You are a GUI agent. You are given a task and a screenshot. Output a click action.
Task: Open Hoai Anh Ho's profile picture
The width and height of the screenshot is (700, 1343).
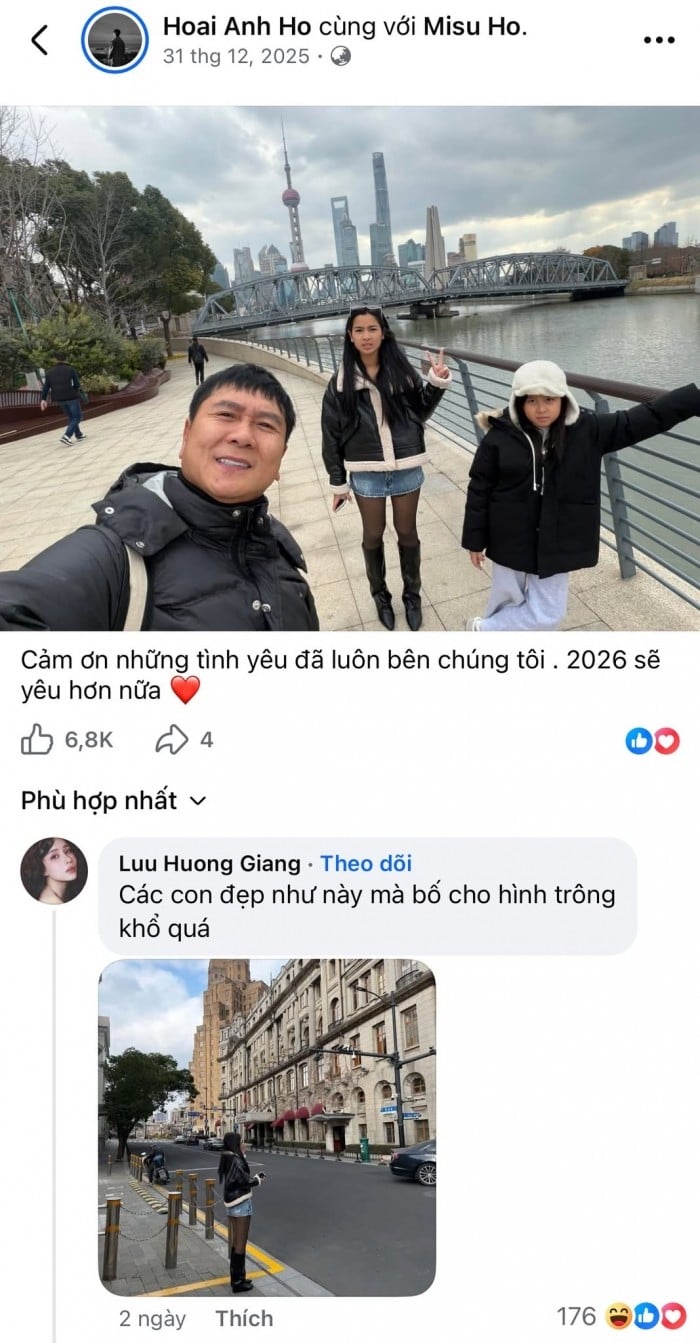coord(114,40)
